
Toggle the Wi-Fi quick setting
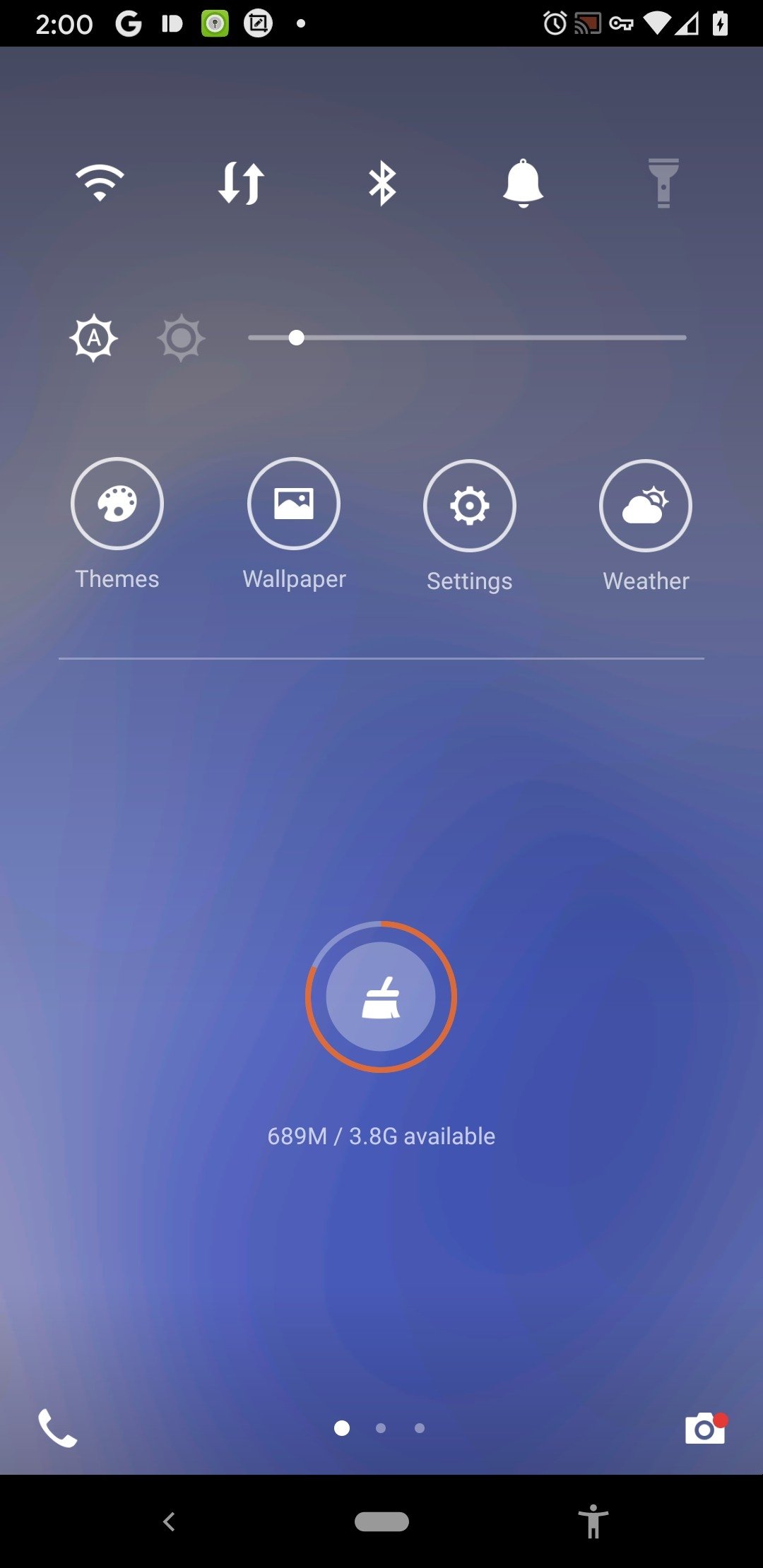[x=100, y=183]
